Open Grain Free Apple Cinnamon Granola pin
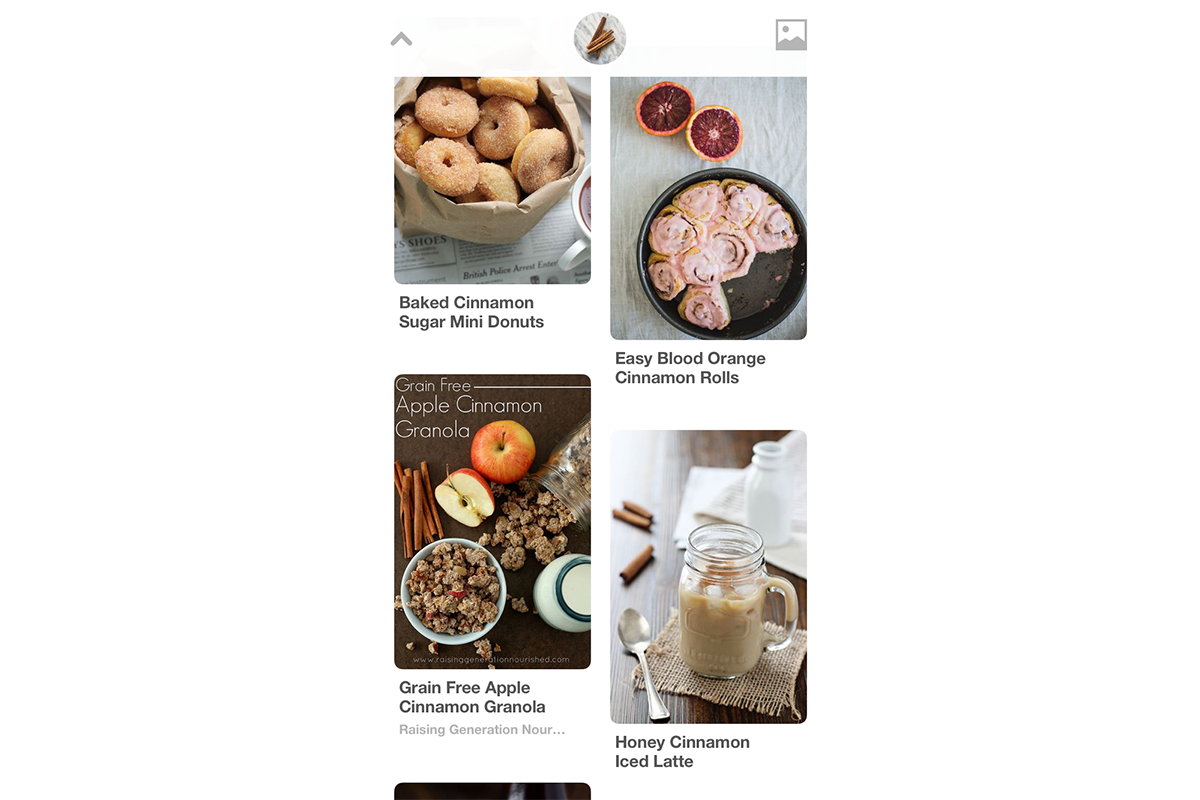 click(x=492, y=521)
